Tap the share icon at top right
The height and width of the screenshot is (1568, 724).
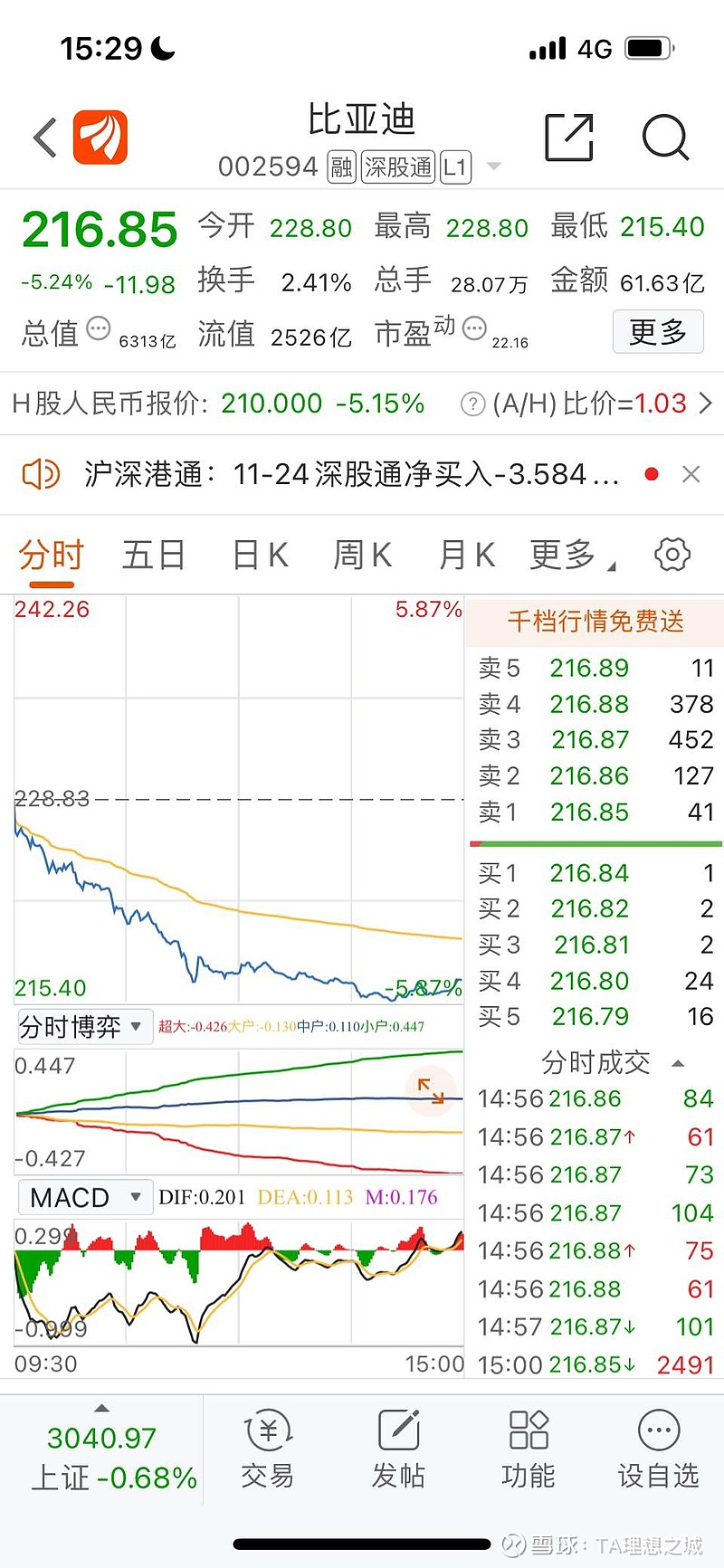[568, 136]
